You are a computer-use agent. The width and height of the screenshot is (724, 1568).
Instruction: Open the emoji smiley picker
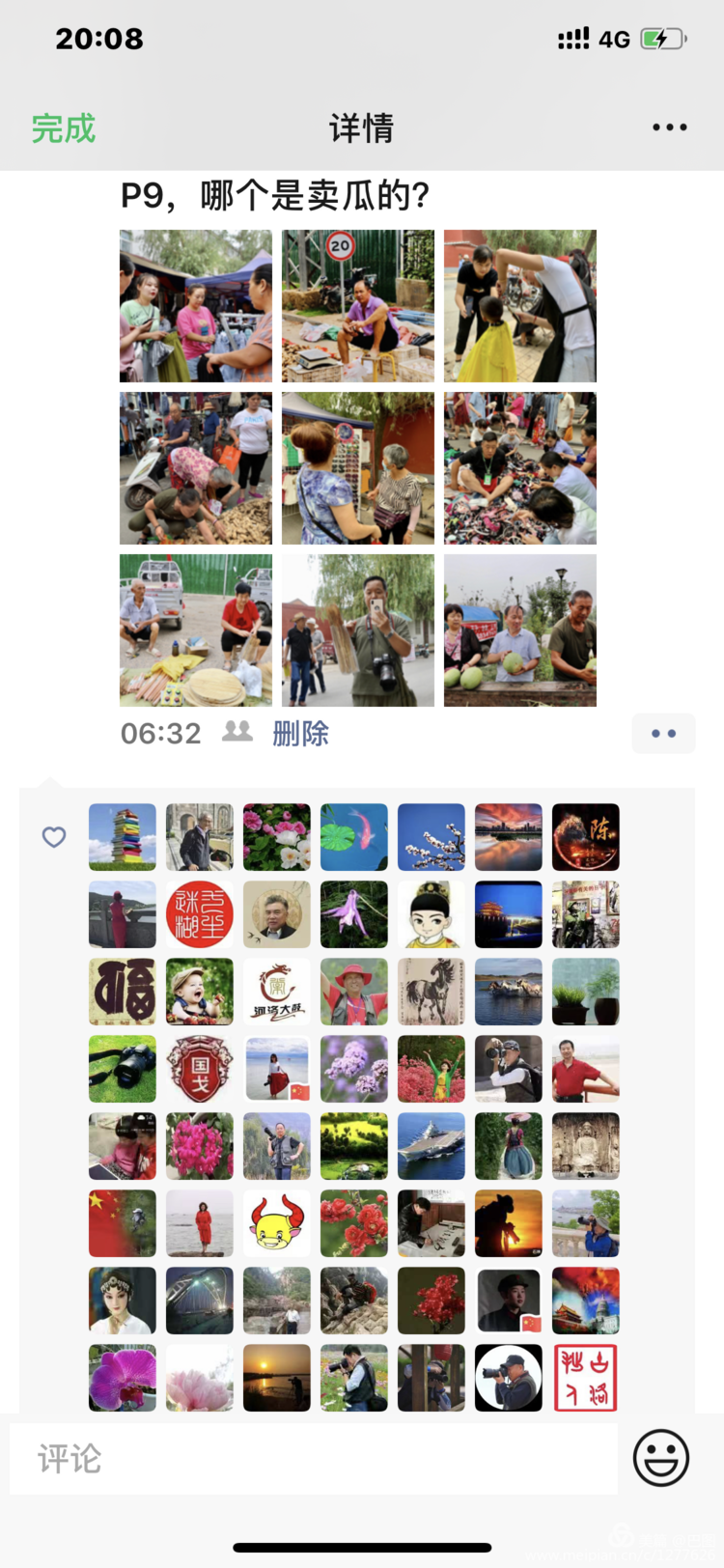click(x=661, y=1458)
